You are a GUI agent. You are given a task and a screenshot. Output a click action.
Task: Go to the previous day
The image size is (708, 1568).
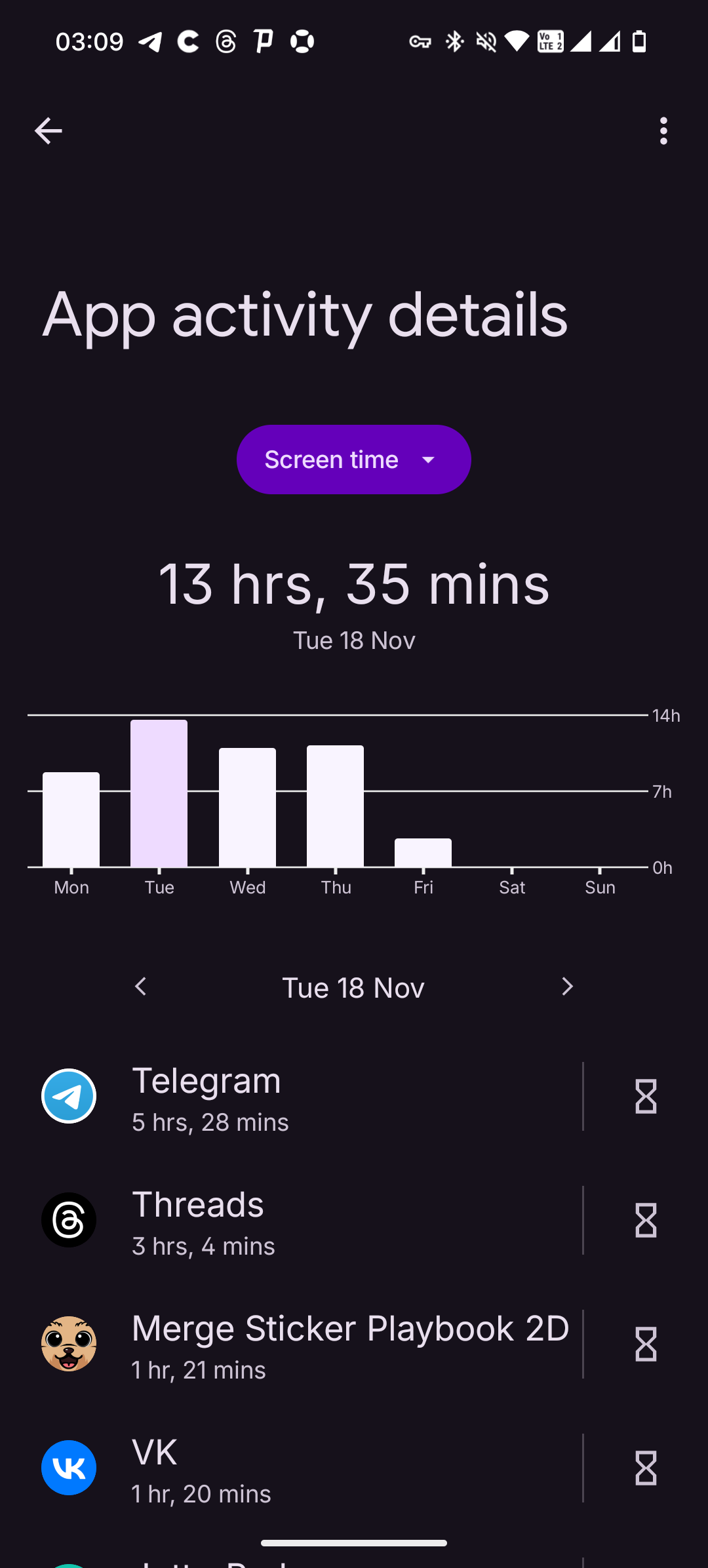(140, 987)
